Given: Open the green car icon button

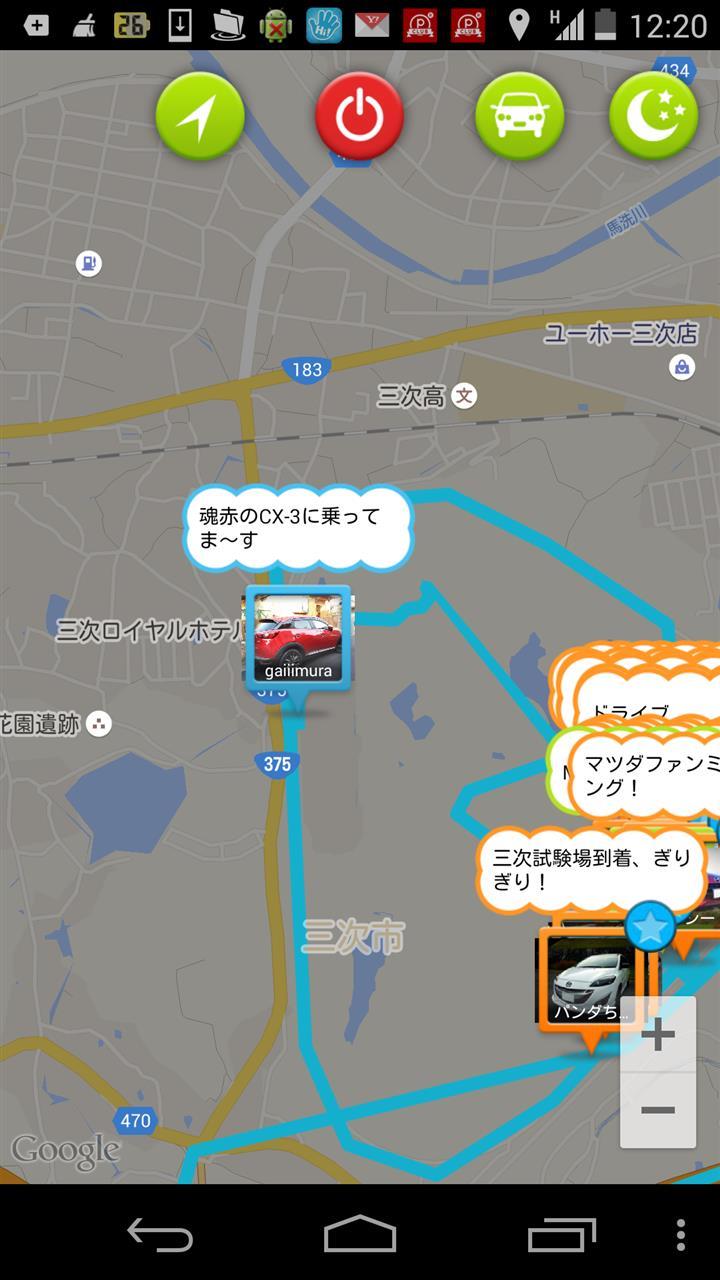Looking at the screenshot, I should click(519, 116).
